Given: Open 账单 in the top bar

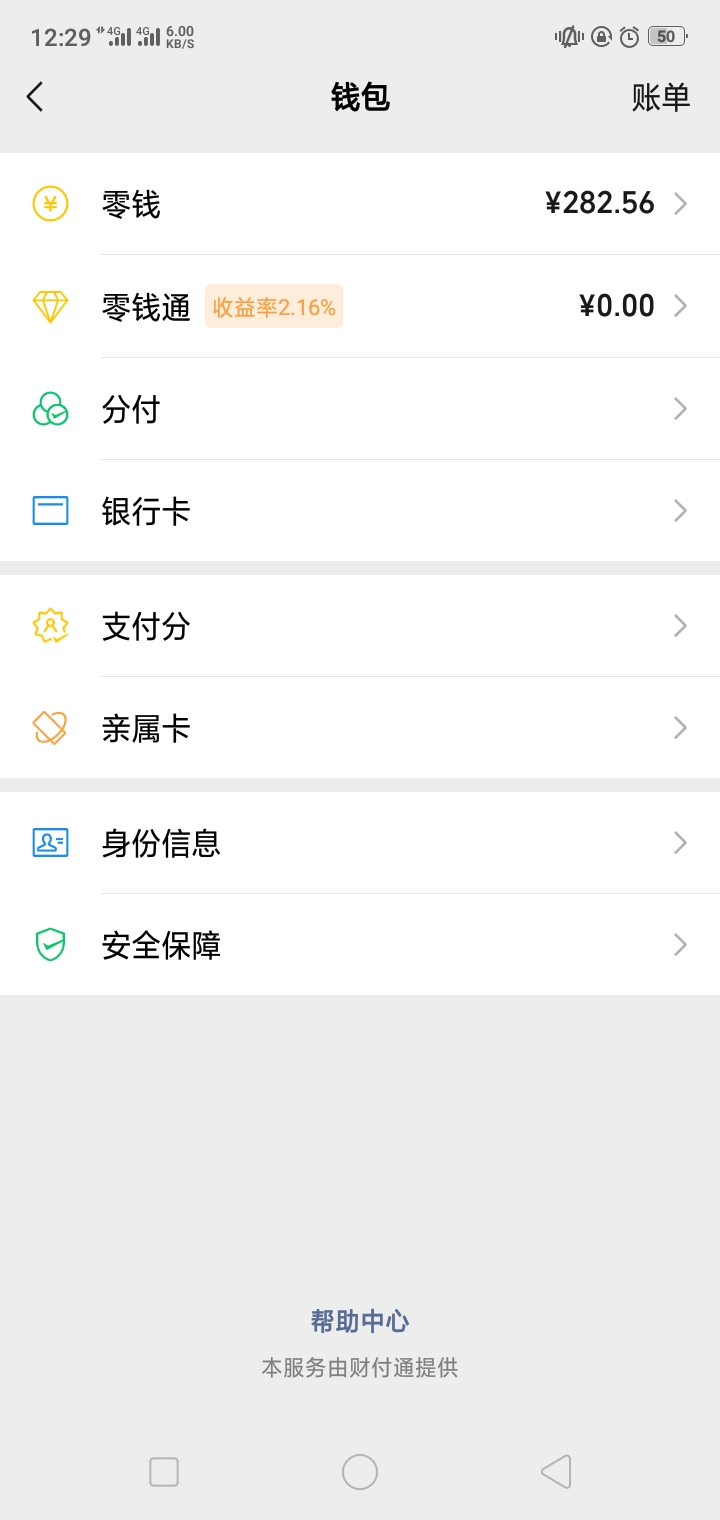Looking at the screenshot, I should tap(661, 97).
